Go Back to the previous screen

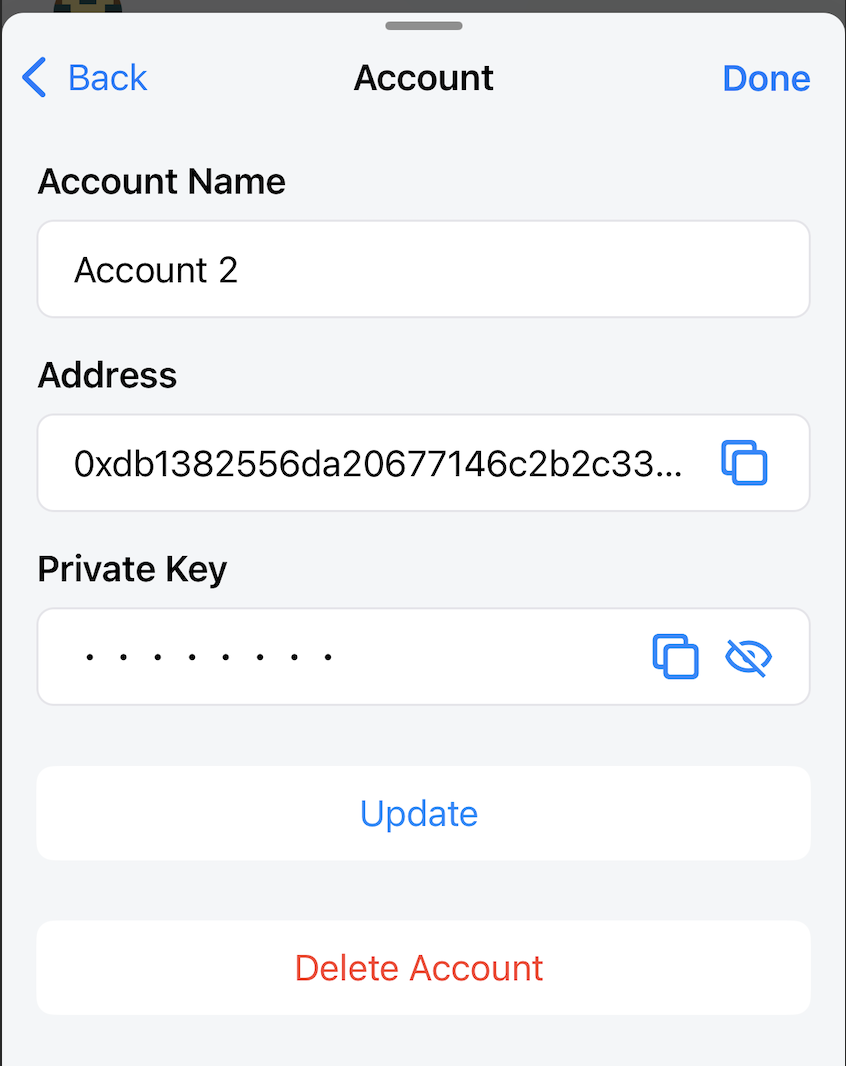coord(84,77)
